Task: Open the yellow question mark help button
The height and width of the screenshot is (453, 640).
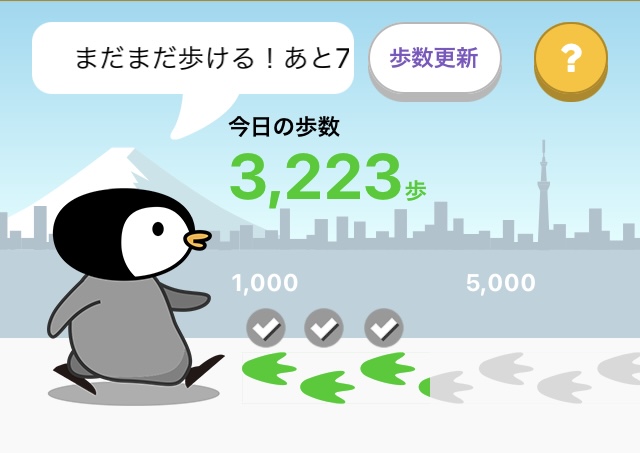Action: [x=570, y=58]
